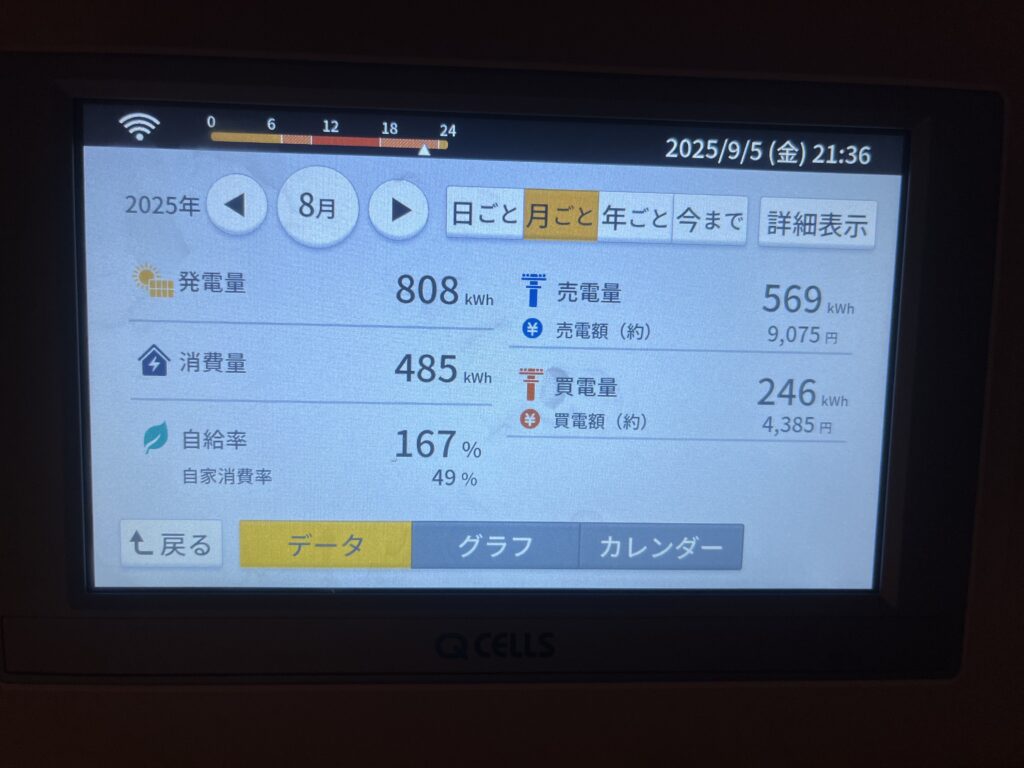Select the データ tab

point(325,545)
